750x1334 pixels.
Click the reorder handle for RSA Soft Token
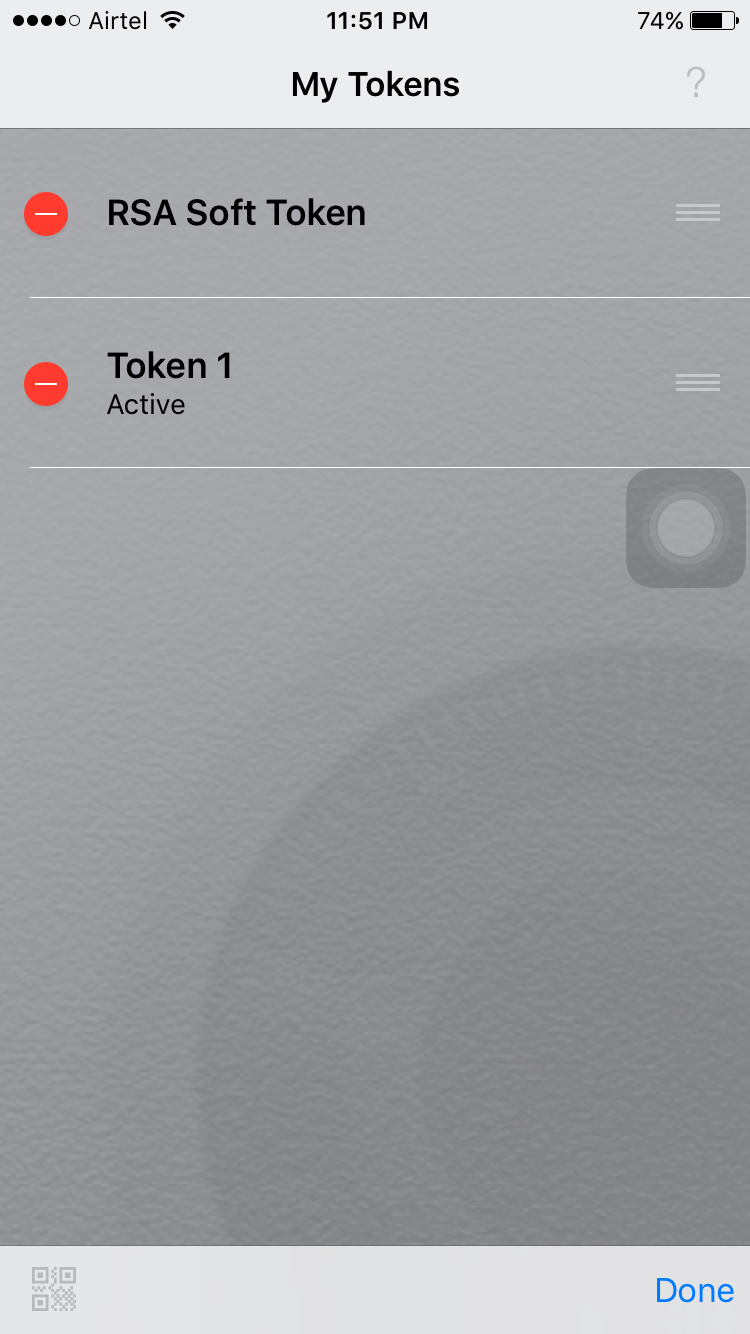[697, 212]
